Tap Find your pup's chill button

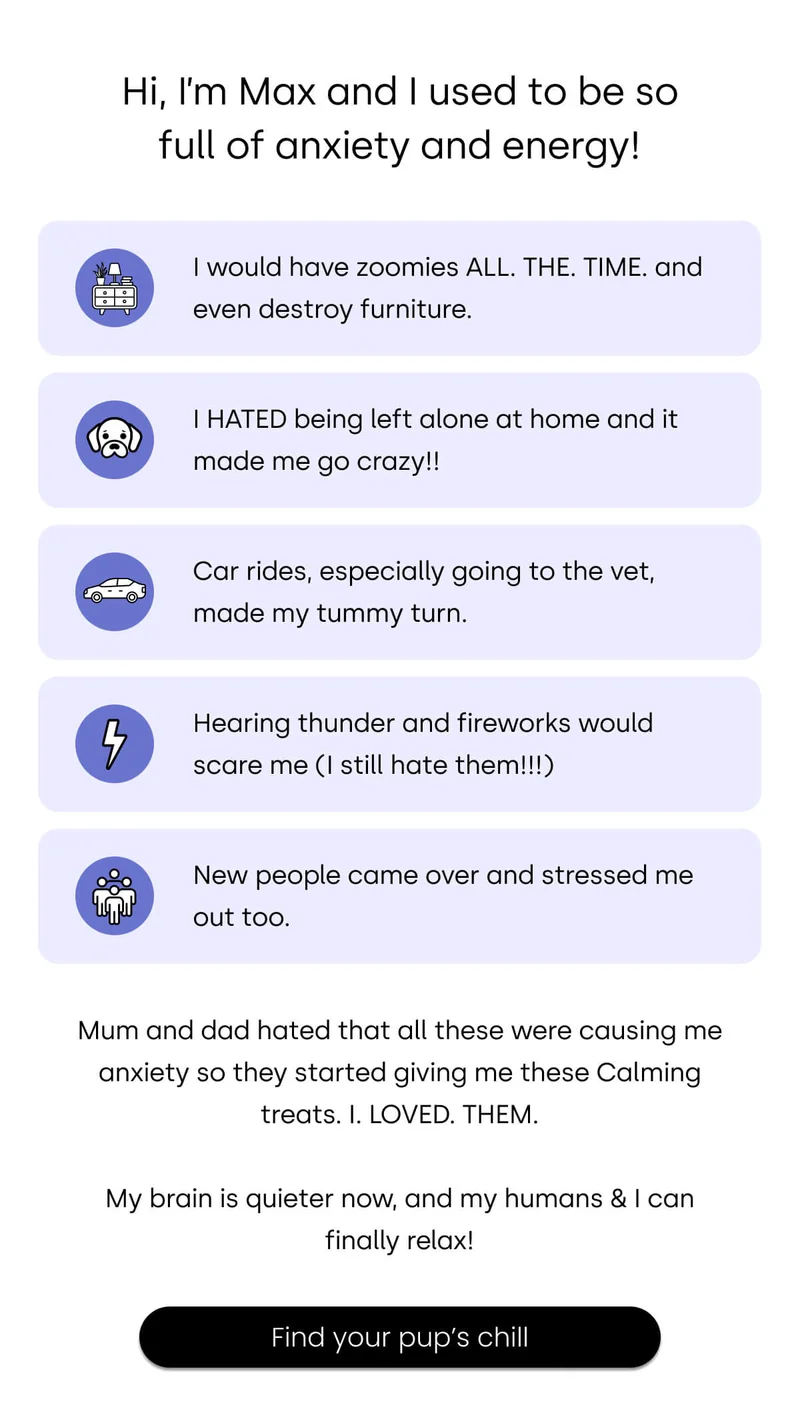click(399, 1337)
